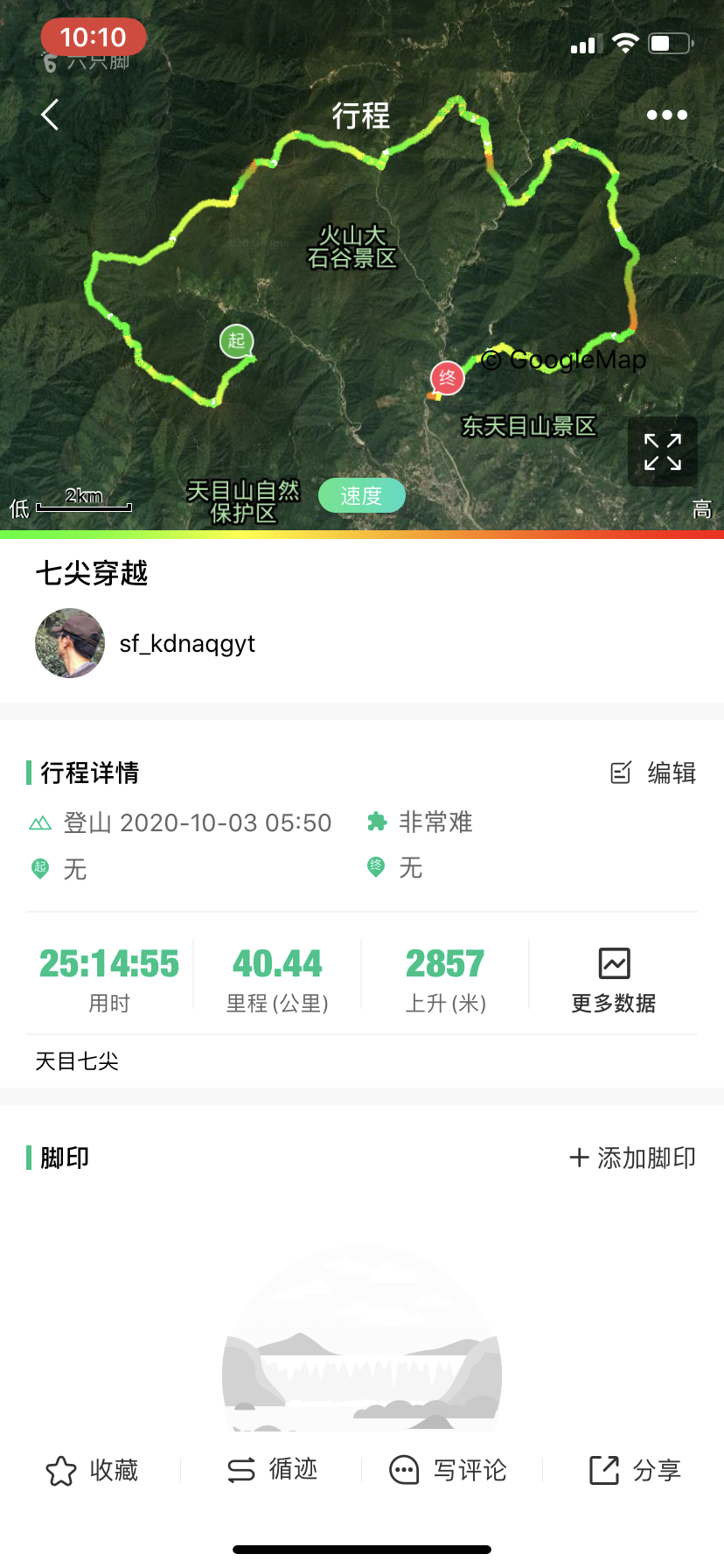724x1568 pixels.
Task: Expand the map to fullscreen
Action: click(x=663, y=451)
